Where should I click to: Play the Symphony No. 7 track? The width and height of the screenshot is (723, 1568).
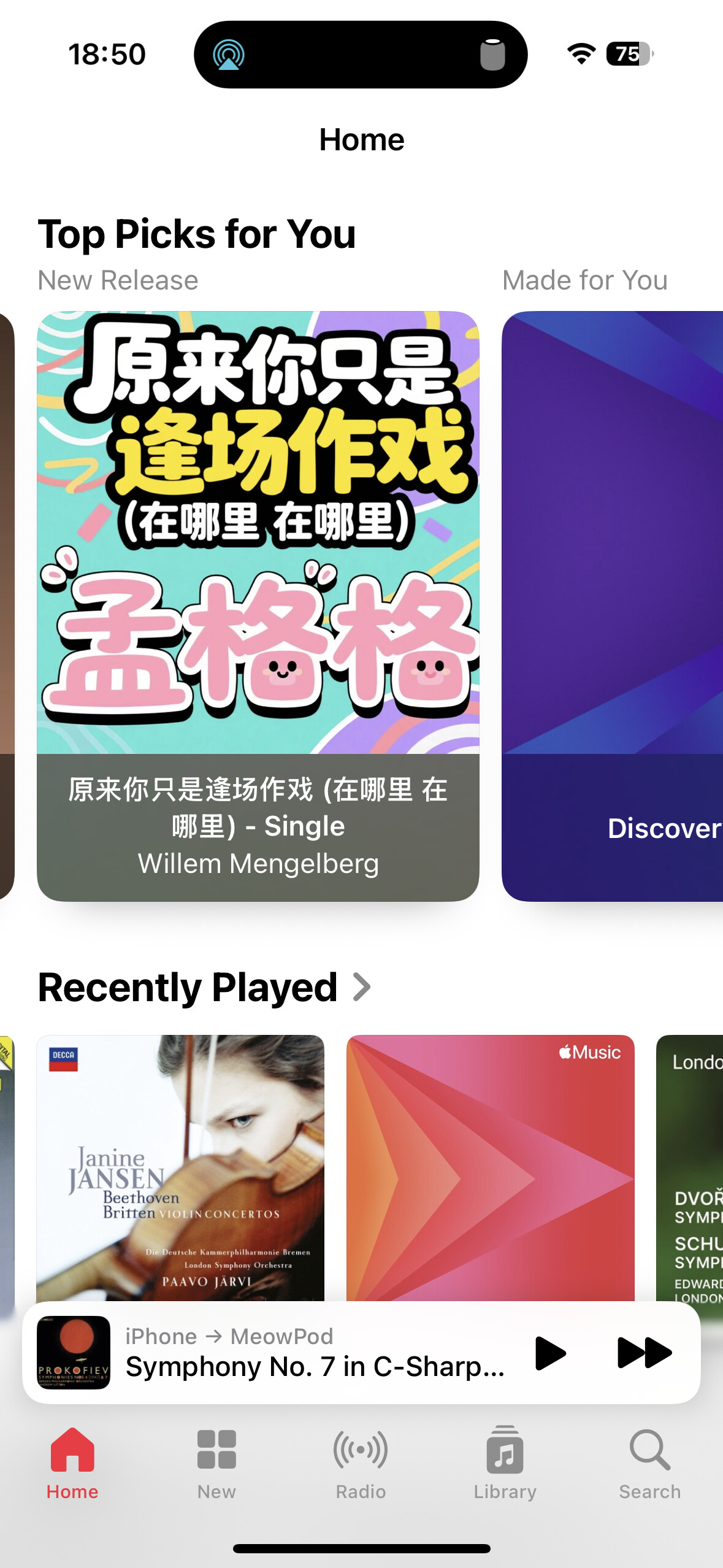pos(550,1353)
